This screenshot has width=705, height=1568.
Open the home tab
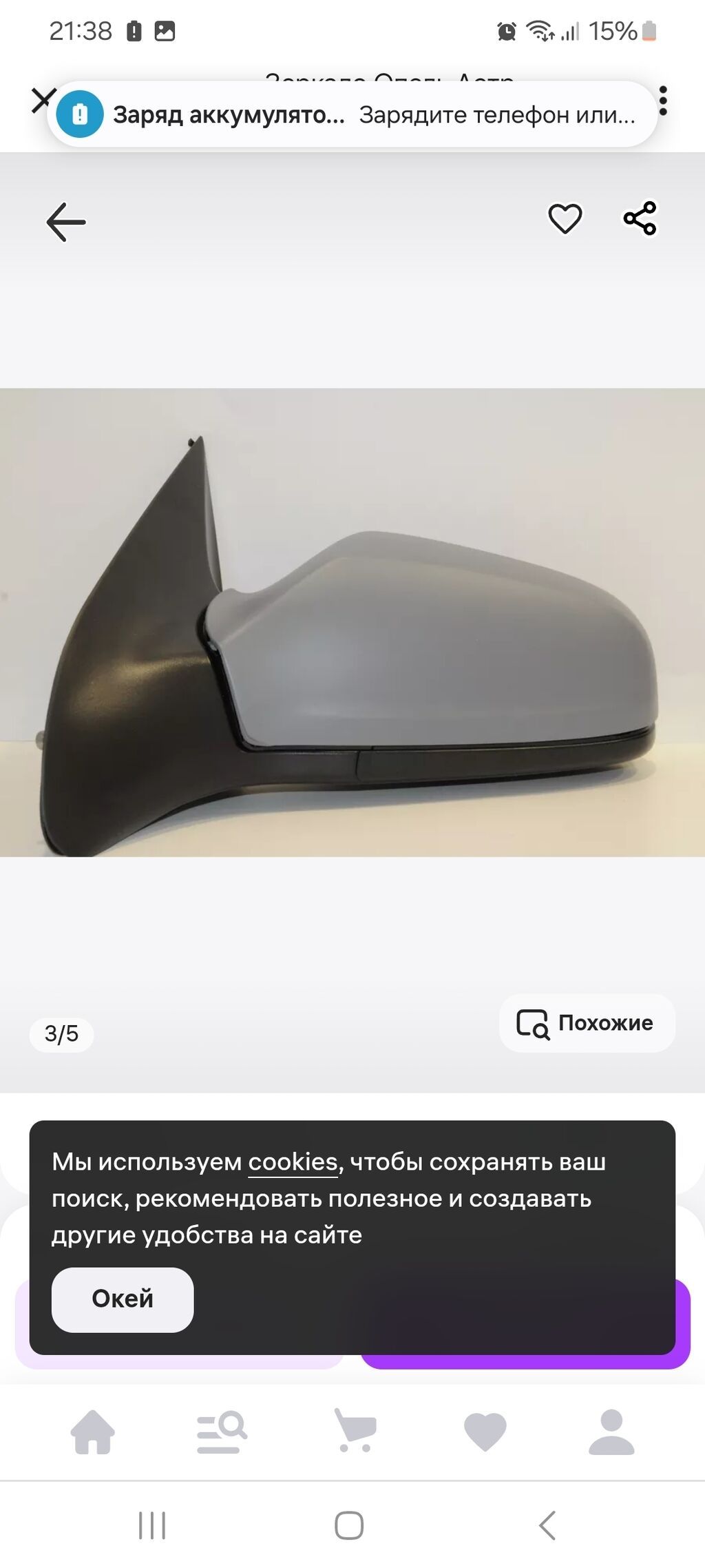[93, 1432]
